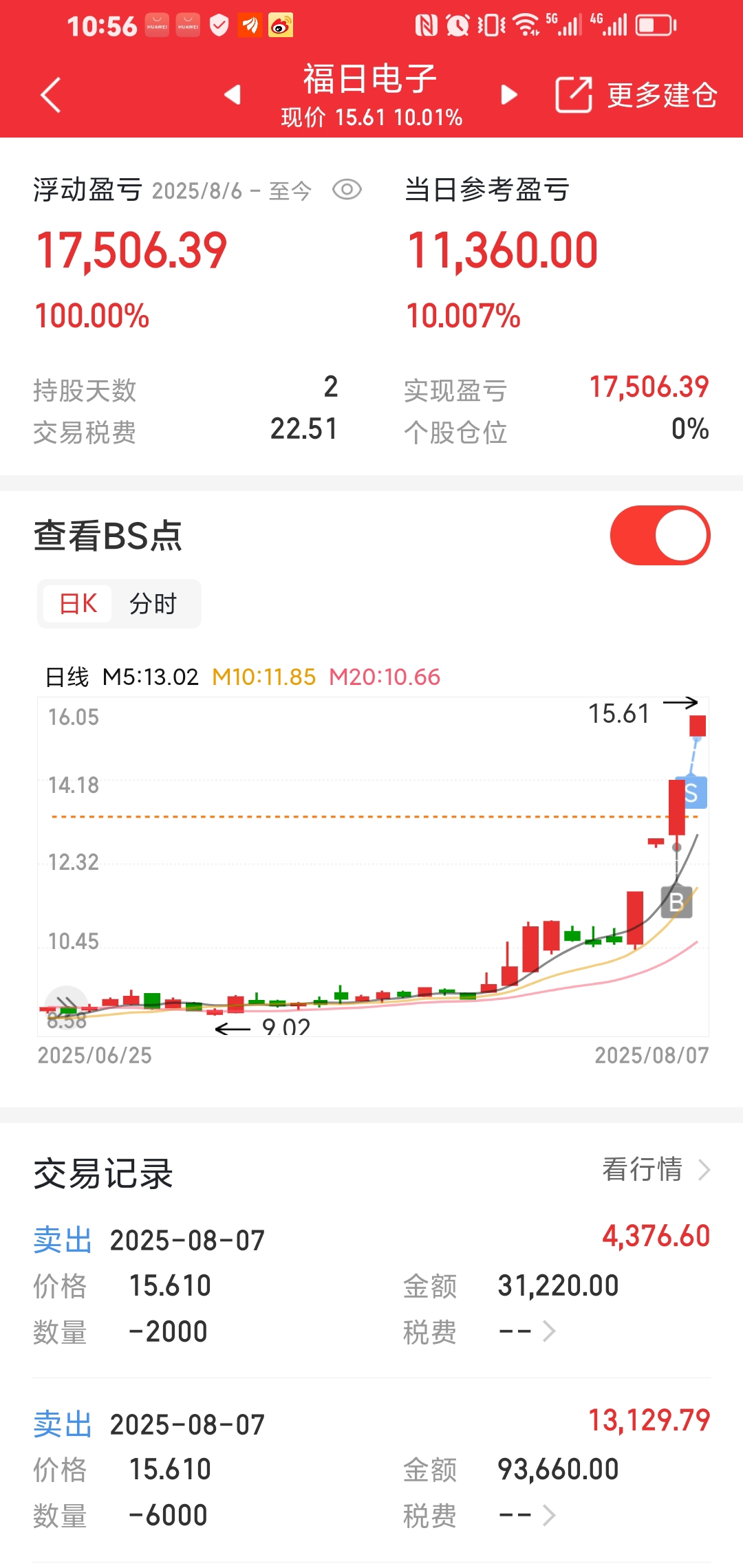Go back using the header arrow
Screen dimensions: 743x1568
coord(51,95)
